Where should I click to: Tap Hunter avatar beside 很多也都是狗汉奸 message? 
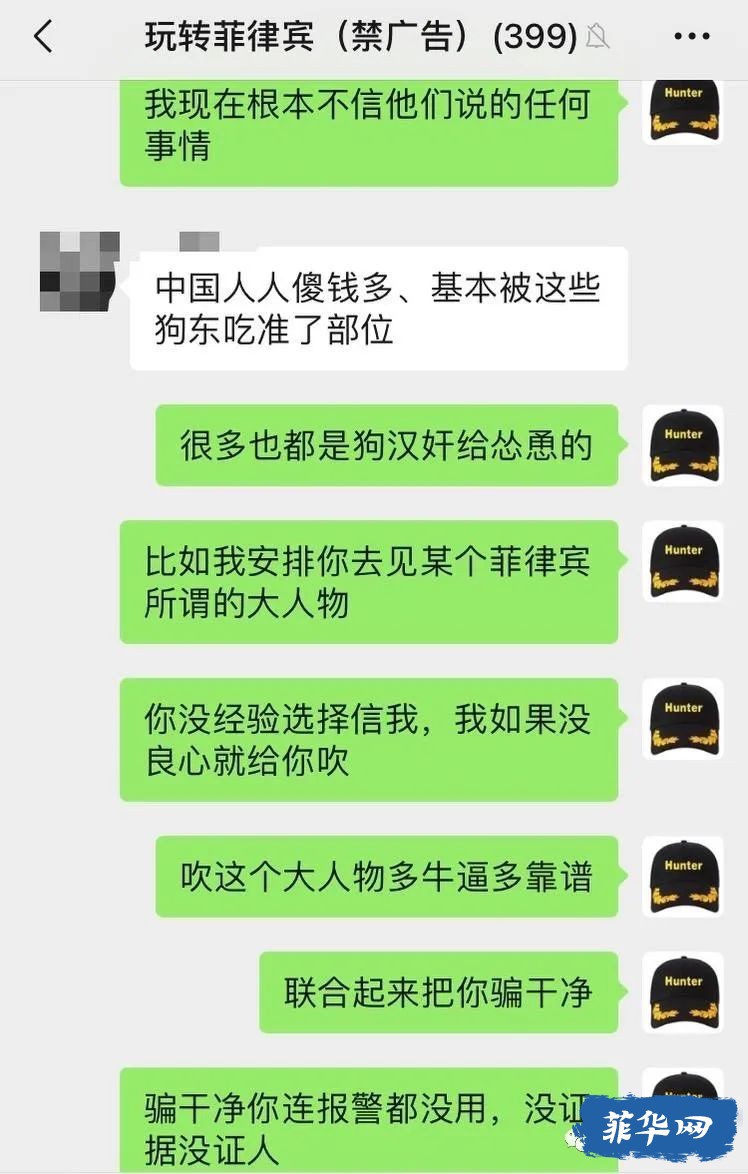[682, 445]
